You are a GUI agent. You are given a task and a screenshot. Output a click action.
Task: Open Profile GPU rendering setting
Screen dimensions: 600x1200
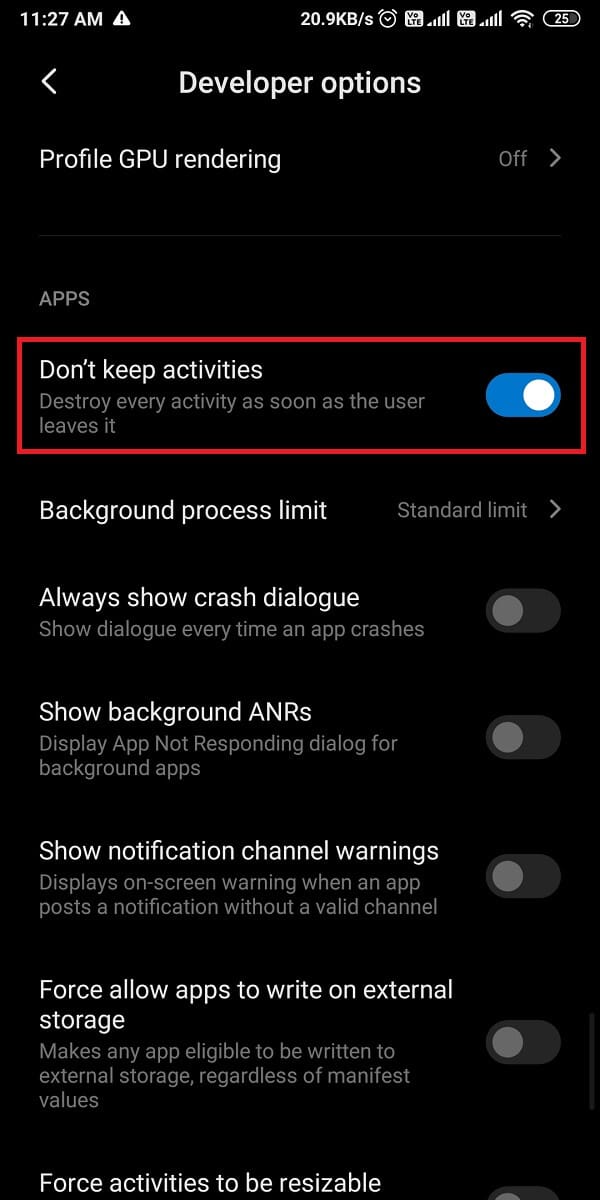[x=300, y=159]
